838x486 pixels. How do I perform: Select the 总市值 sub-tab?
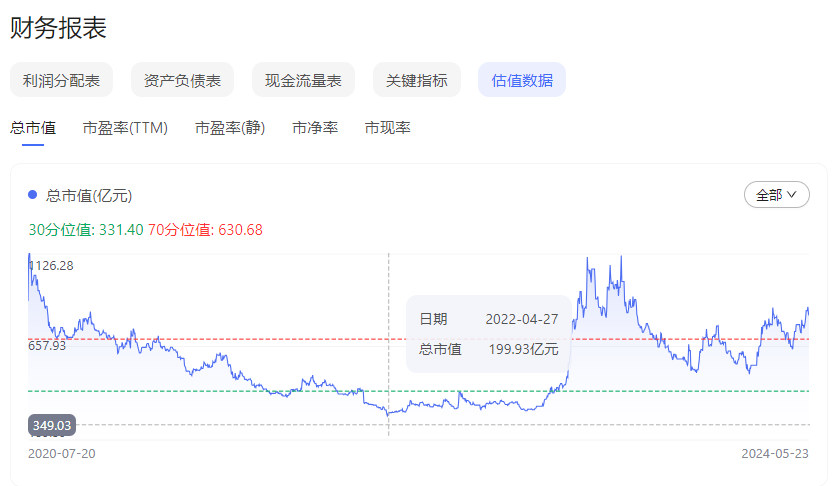click(33, 128)
